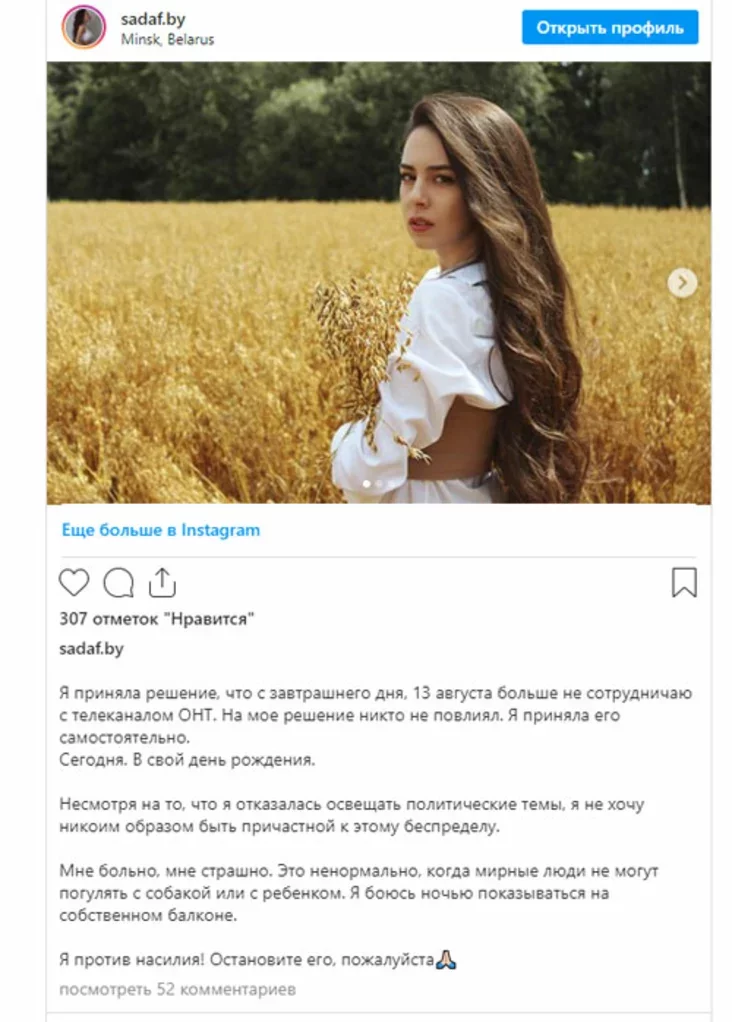Open the post photo in Instagram
The image size is (732, 1022).
(x=378, y=283)
